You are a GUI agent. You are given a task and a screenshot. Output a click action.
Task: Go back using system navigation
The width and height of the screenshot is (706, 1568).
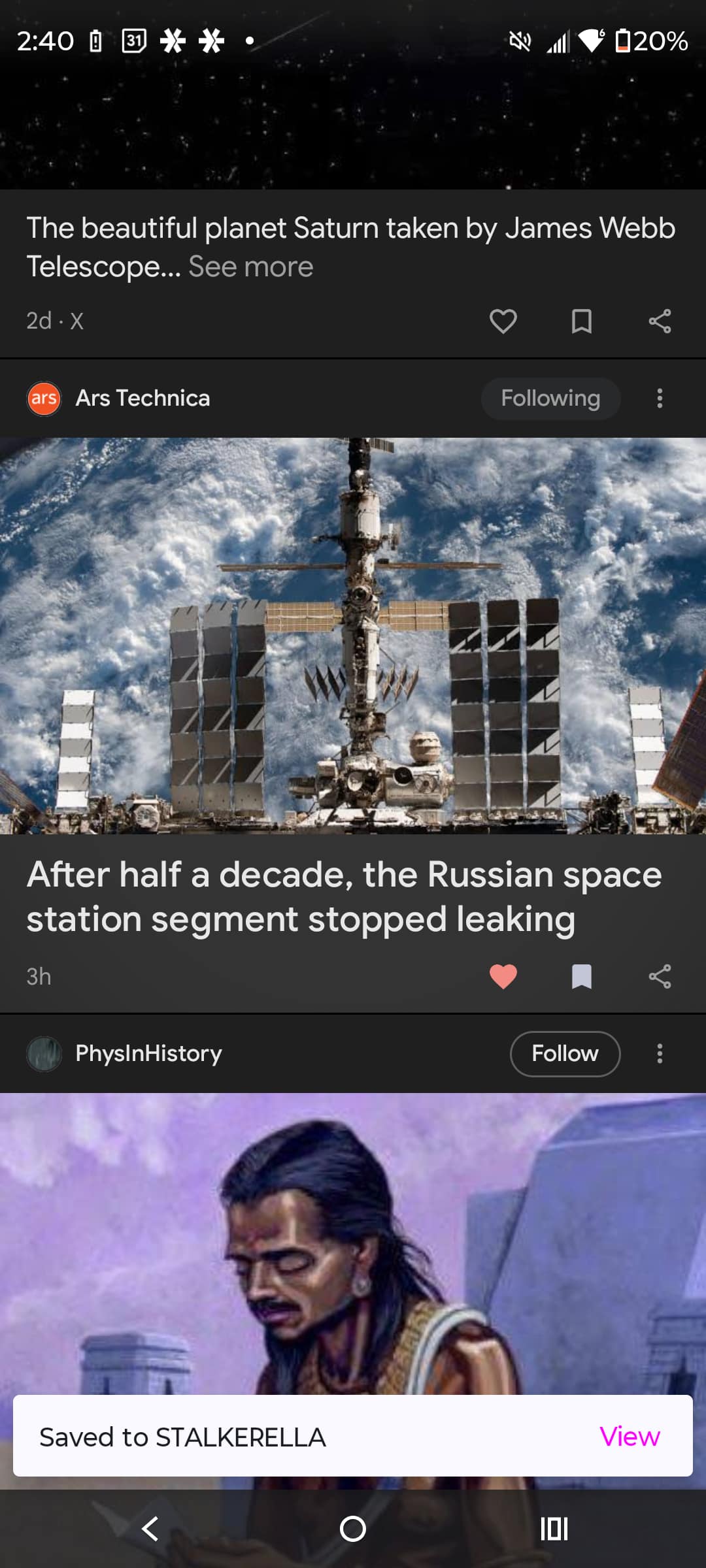coord(150,1529)
